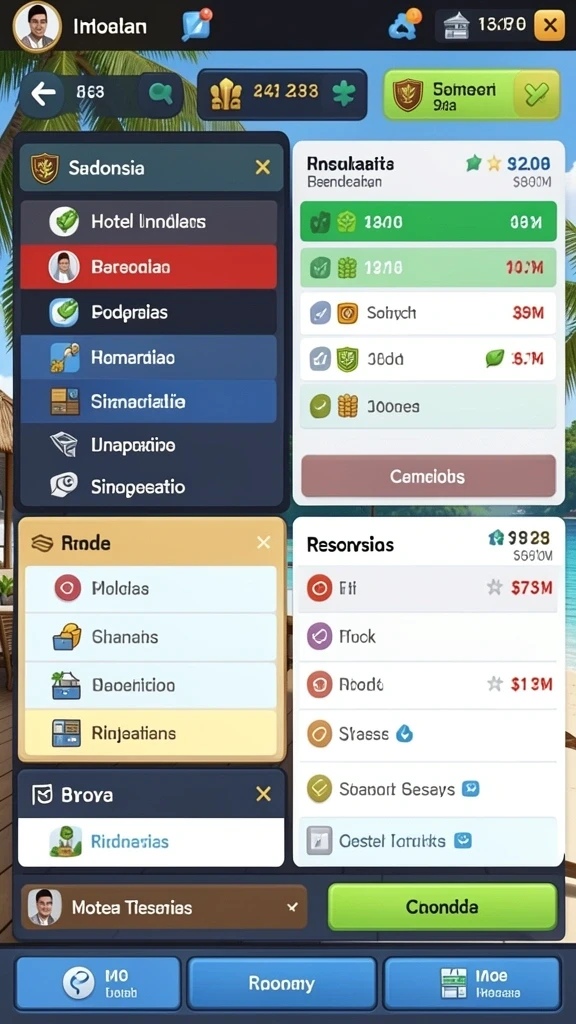Open the Sohvch resource row
The width and height of the screenshot is (576, 1024).
428,313
